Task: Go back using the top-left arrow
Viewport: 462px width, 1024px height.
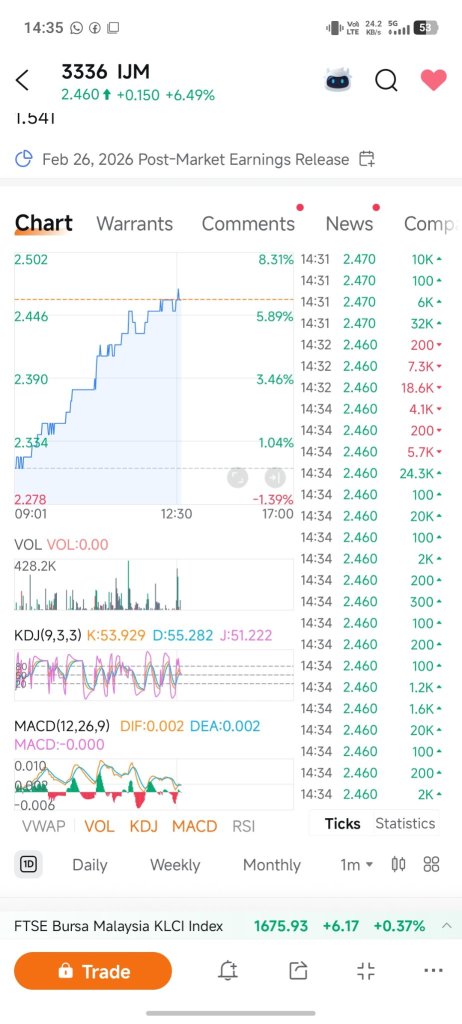Action: (x=22, y=80)
